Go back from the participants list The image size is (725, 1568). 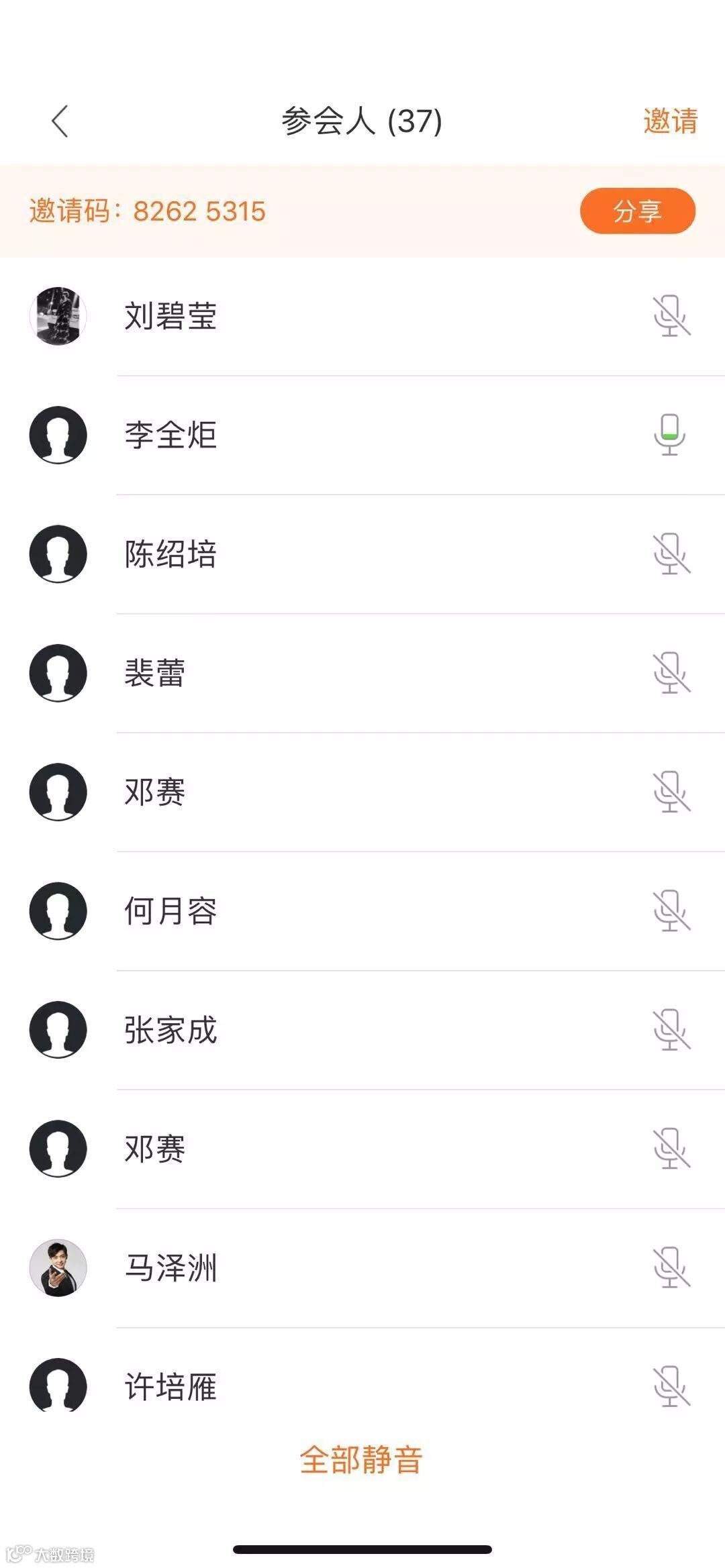pyautogui.click(x=60, y=121)
